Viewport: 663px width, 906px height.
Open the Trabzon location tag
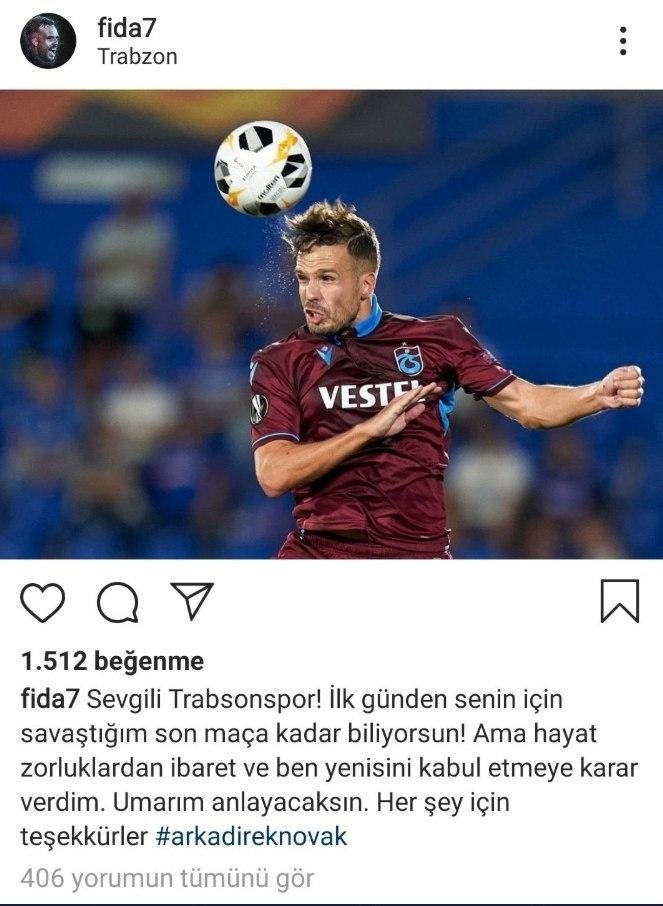138,57
